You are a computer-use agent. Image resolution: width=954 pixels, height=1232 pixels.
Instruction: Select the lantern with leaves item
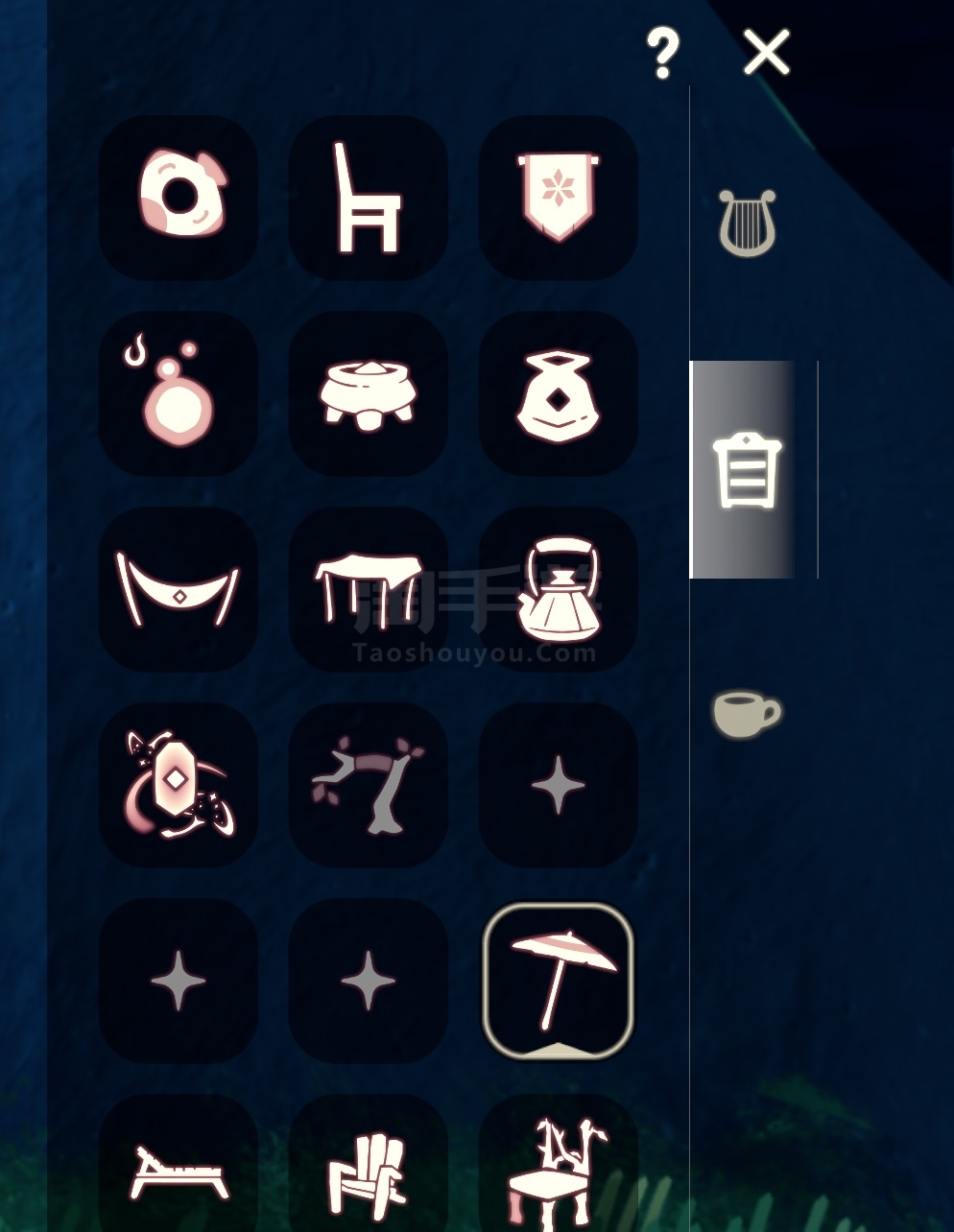tap(179, 785)
